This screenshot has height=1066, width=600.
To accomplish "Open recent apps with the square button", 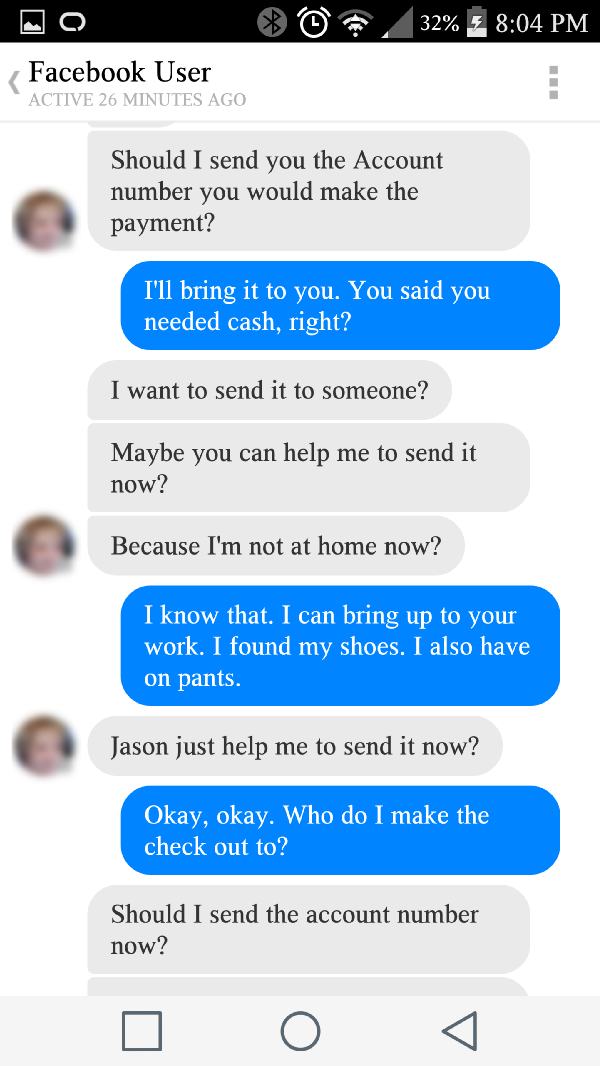I will pos(142,1030).
